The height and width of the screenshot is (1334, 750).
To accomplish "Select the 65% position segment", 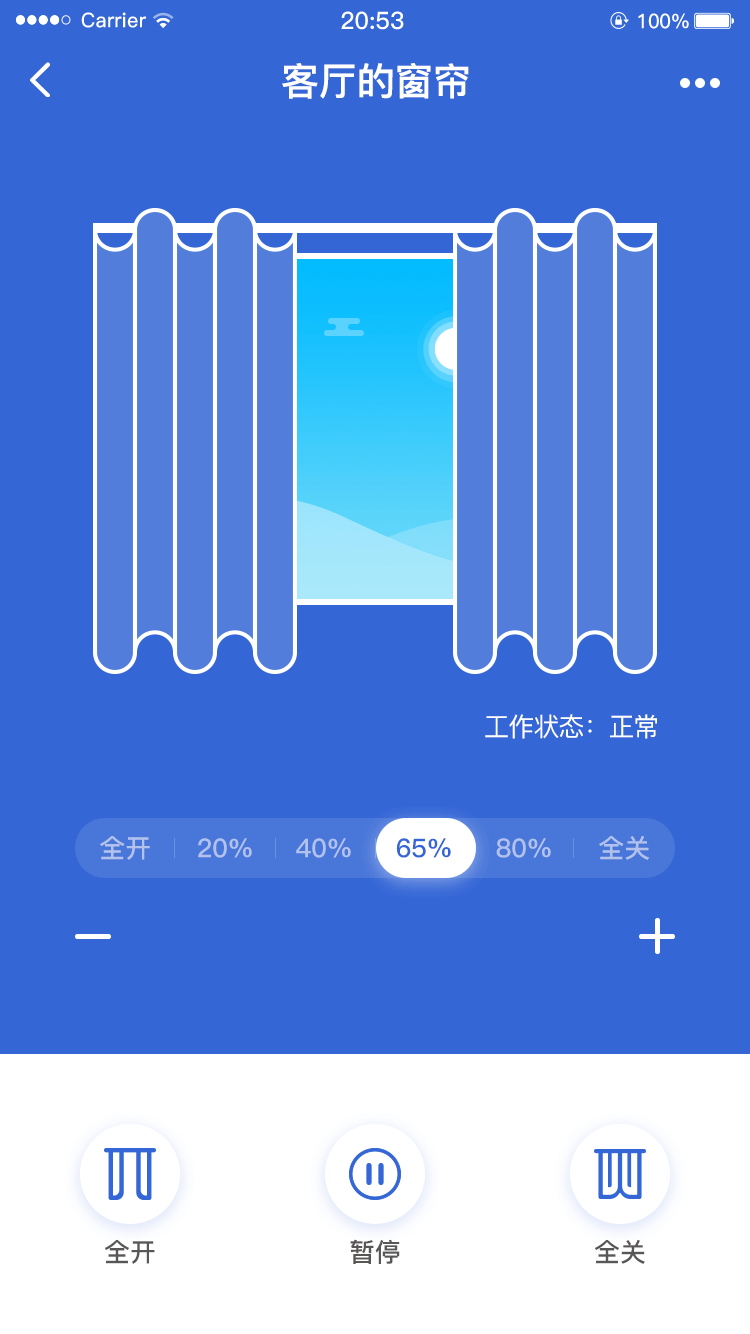I will 425,848.
